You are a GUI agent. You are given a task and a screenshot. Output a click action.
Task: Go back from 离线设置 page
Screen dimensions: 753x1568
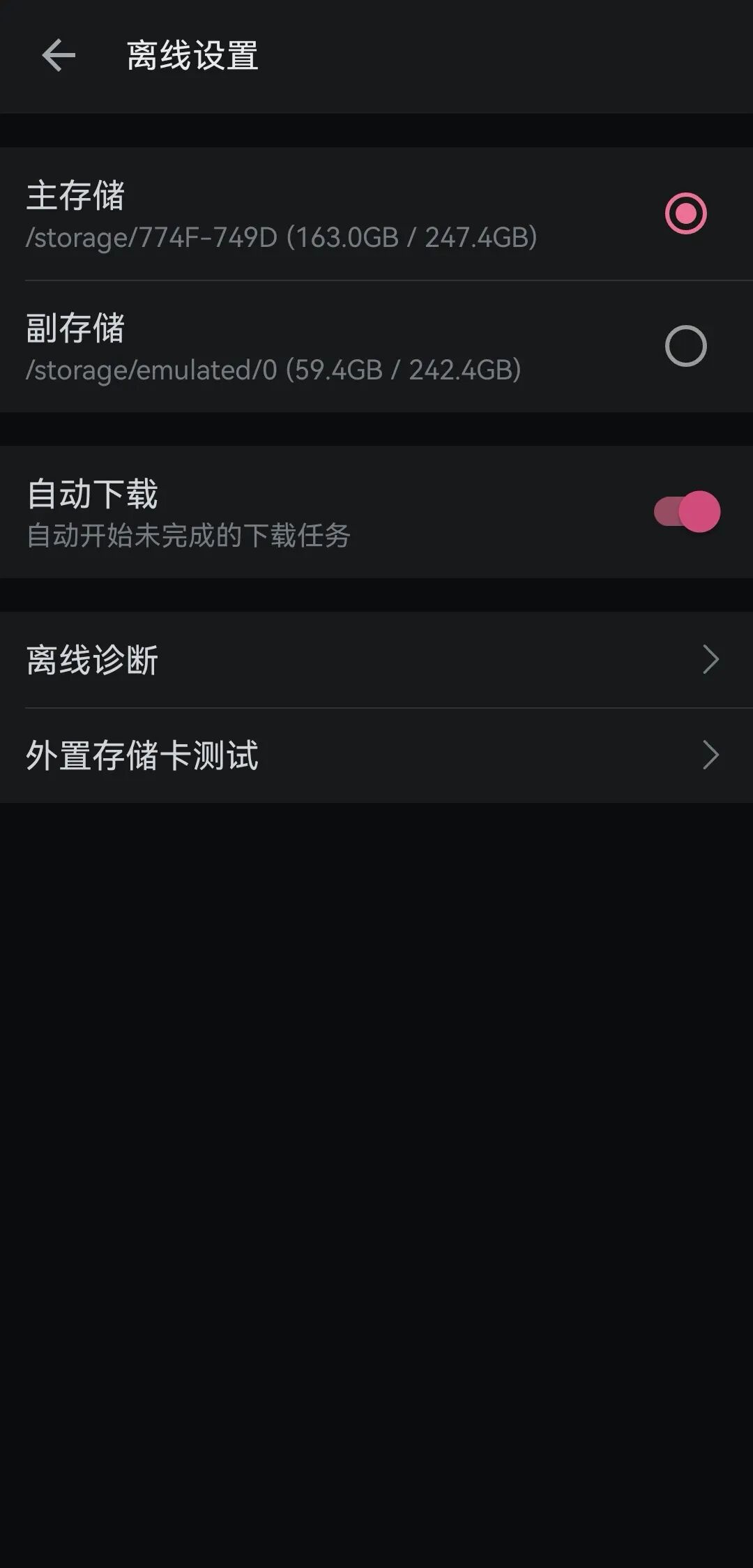click(x=59, y=56)
